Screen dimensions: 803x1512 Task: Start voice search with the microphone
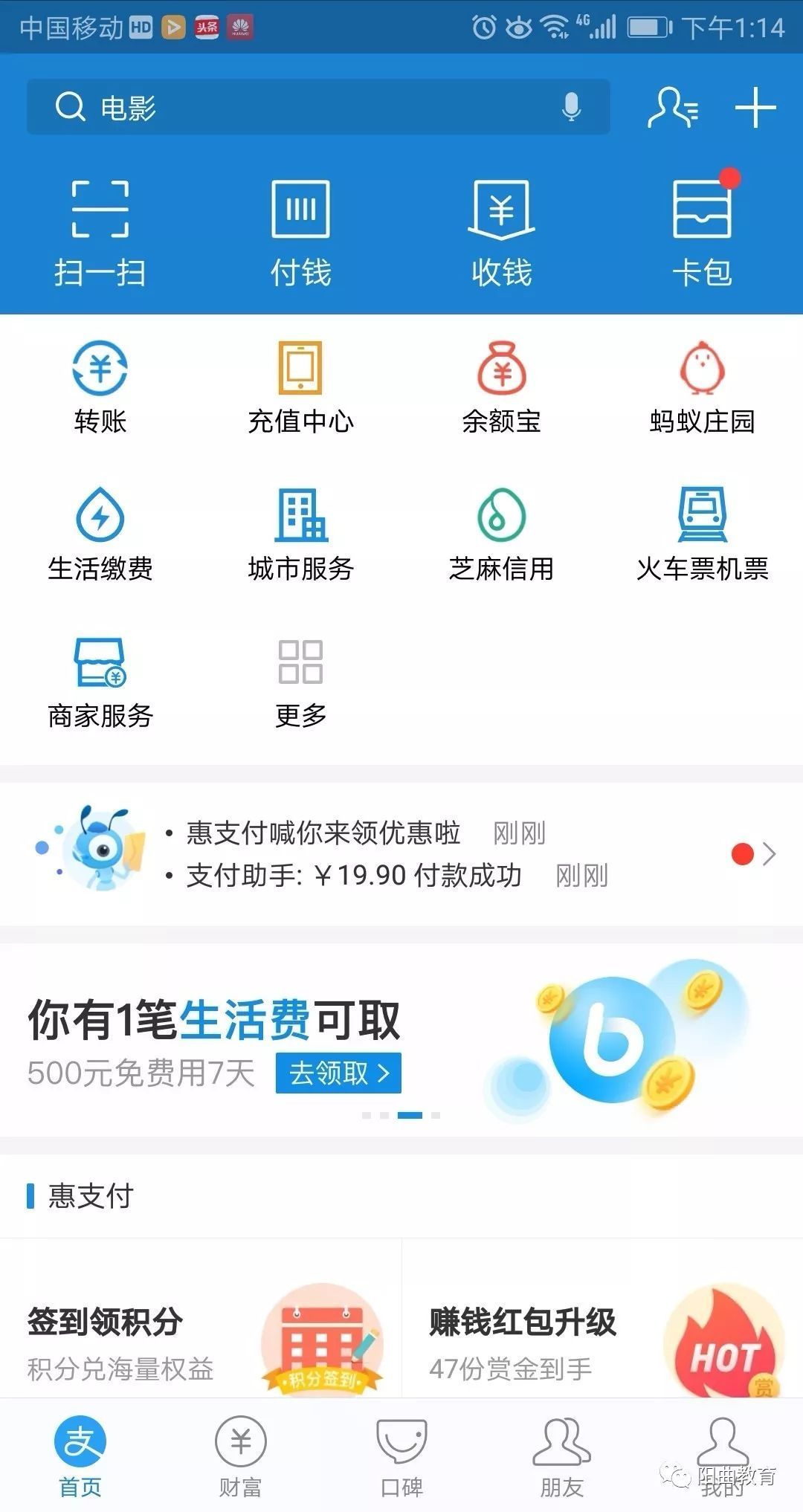[x=571, y=107]
